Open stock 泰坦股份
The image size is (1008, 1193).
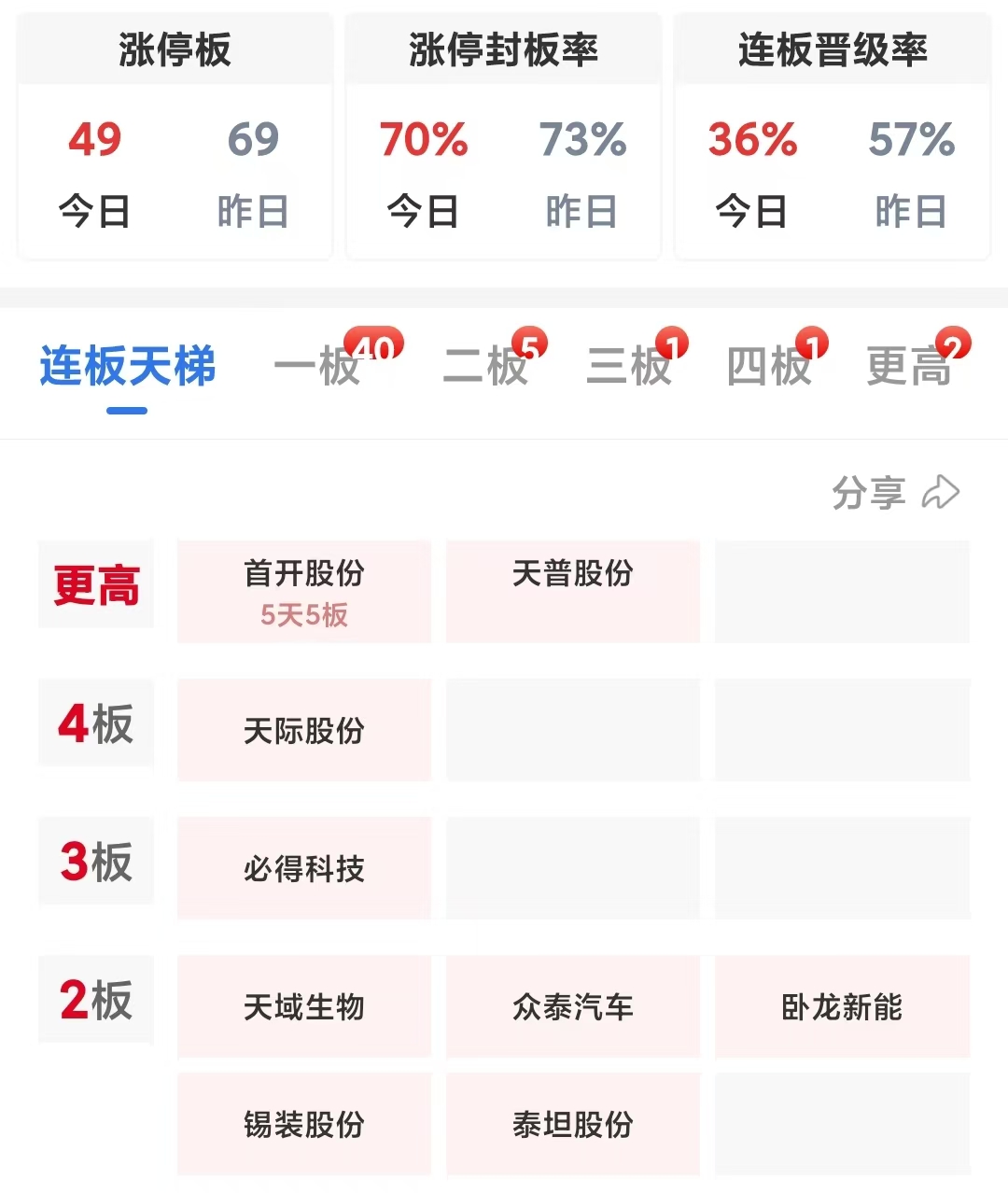pyautogui.click(x=573, y=1124)
